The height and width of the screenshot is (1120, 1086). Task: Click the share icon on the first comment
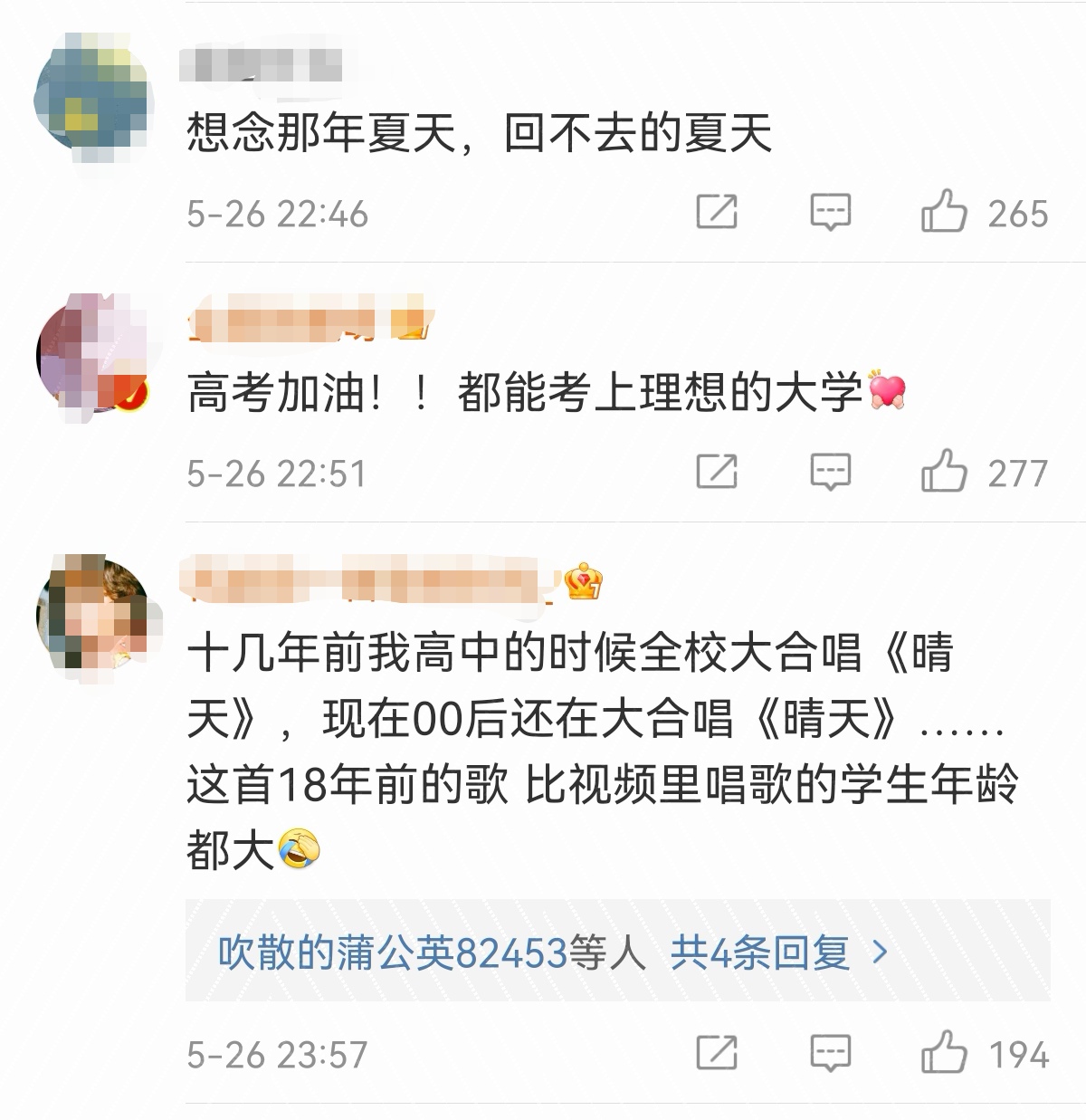click(x=718, y=212)
